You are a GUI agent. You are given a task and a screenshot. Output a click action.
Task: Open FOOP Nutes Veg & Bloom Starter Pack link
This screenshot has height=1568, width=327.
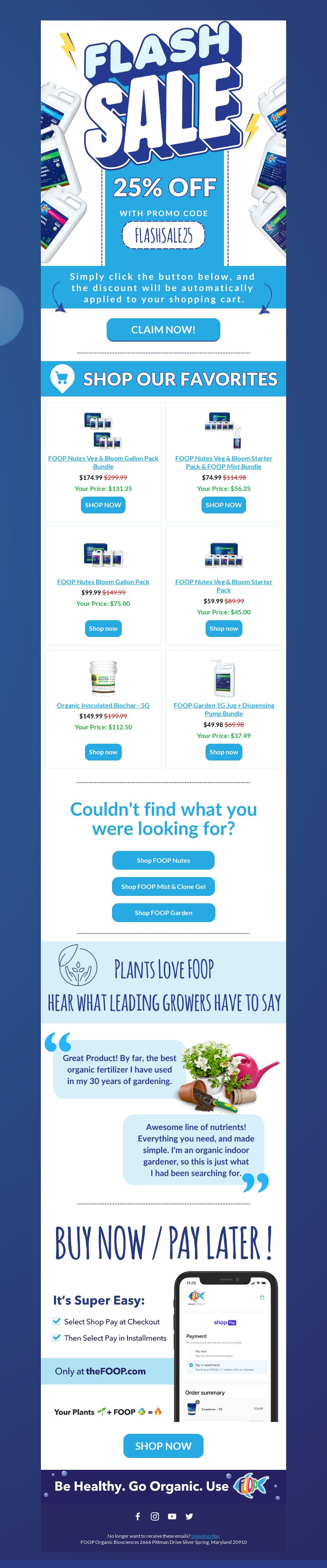tap(224, 585)
